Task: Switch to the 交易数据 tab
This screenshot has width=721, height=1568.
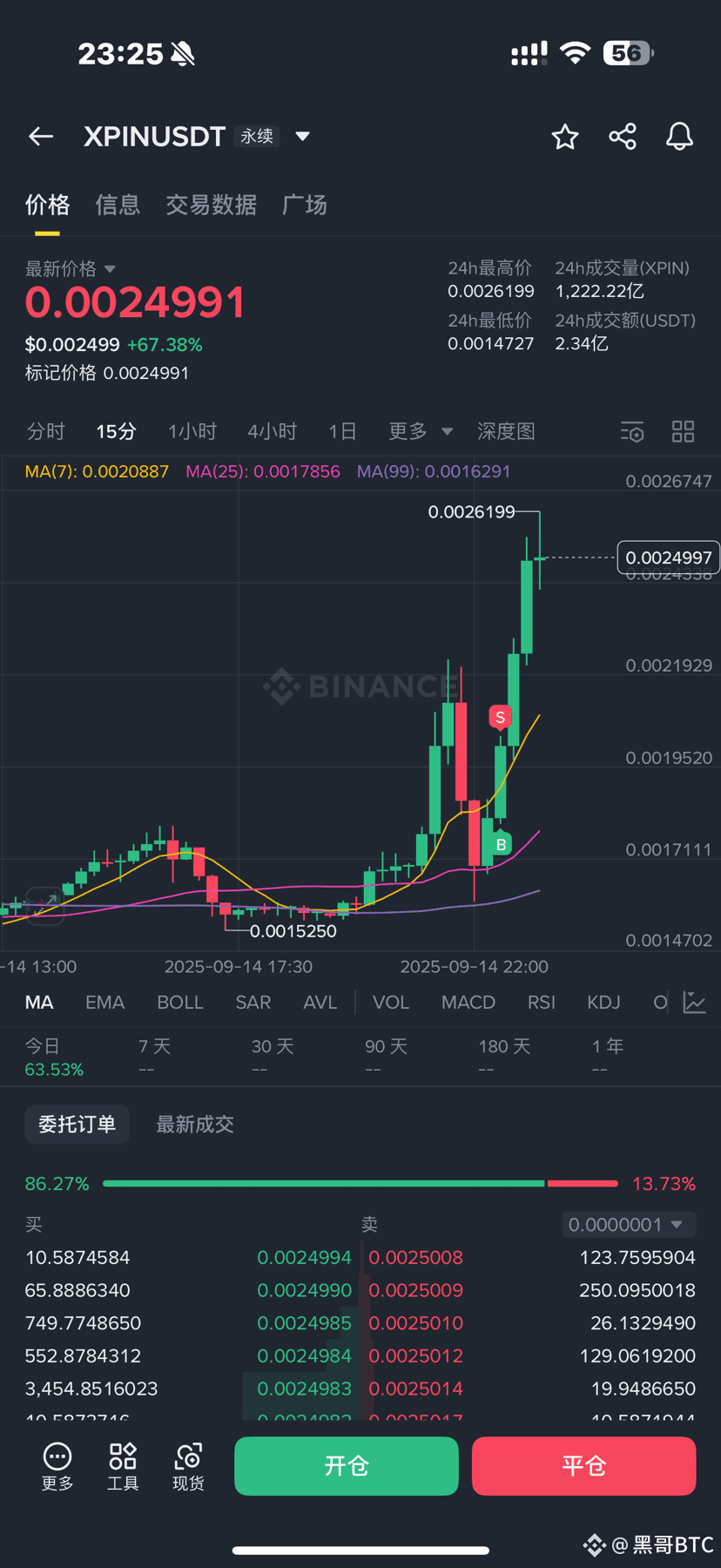Action: 211,205
